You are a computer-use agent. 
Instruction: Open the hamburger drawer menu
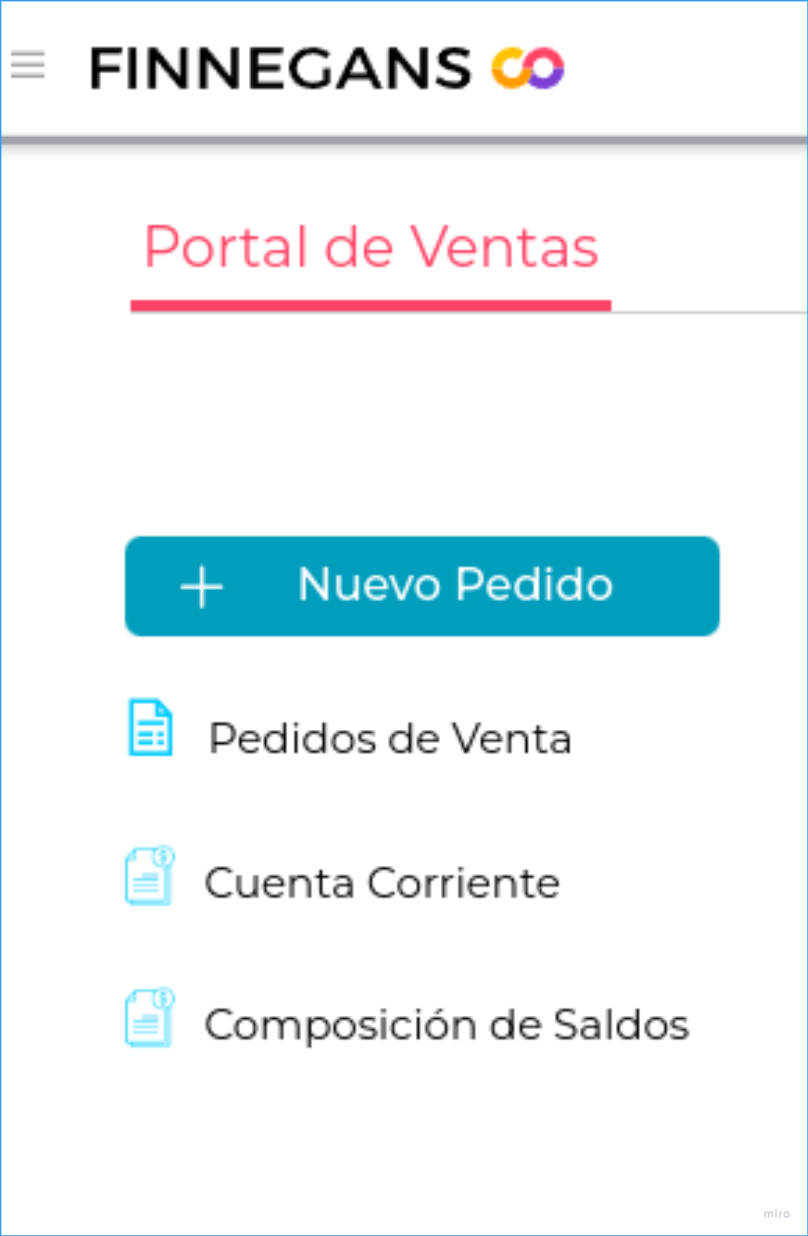pos(28,66)
